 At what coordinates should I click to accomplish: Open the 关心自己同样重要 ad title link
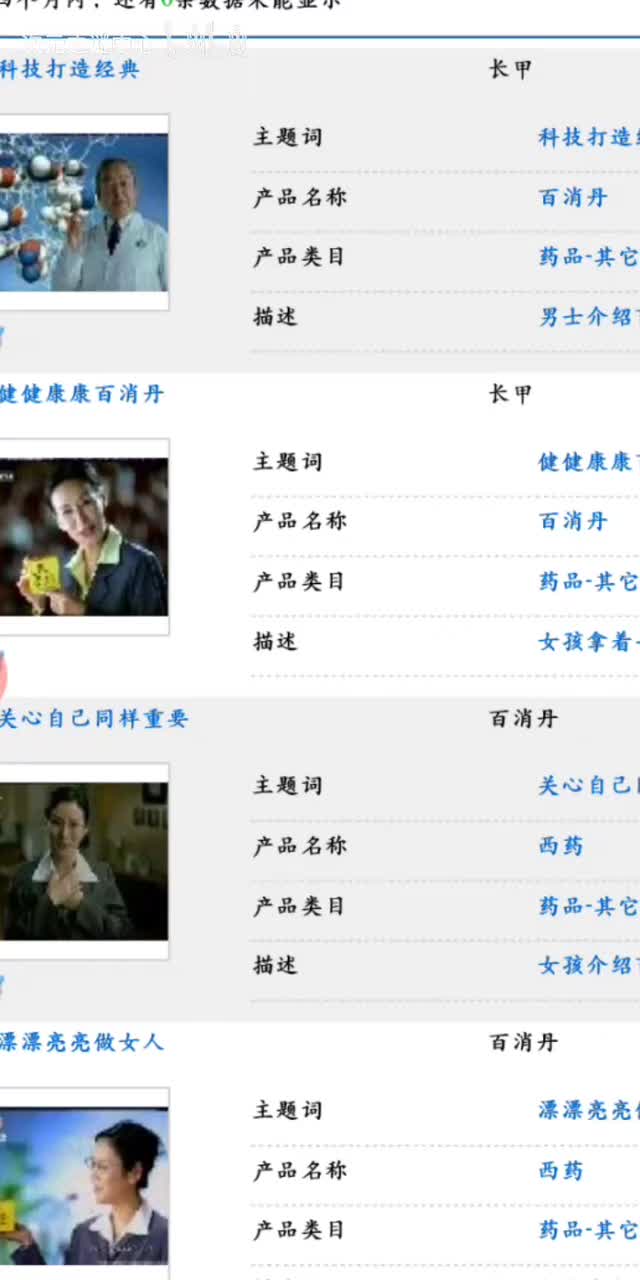[x=92, y=718]
